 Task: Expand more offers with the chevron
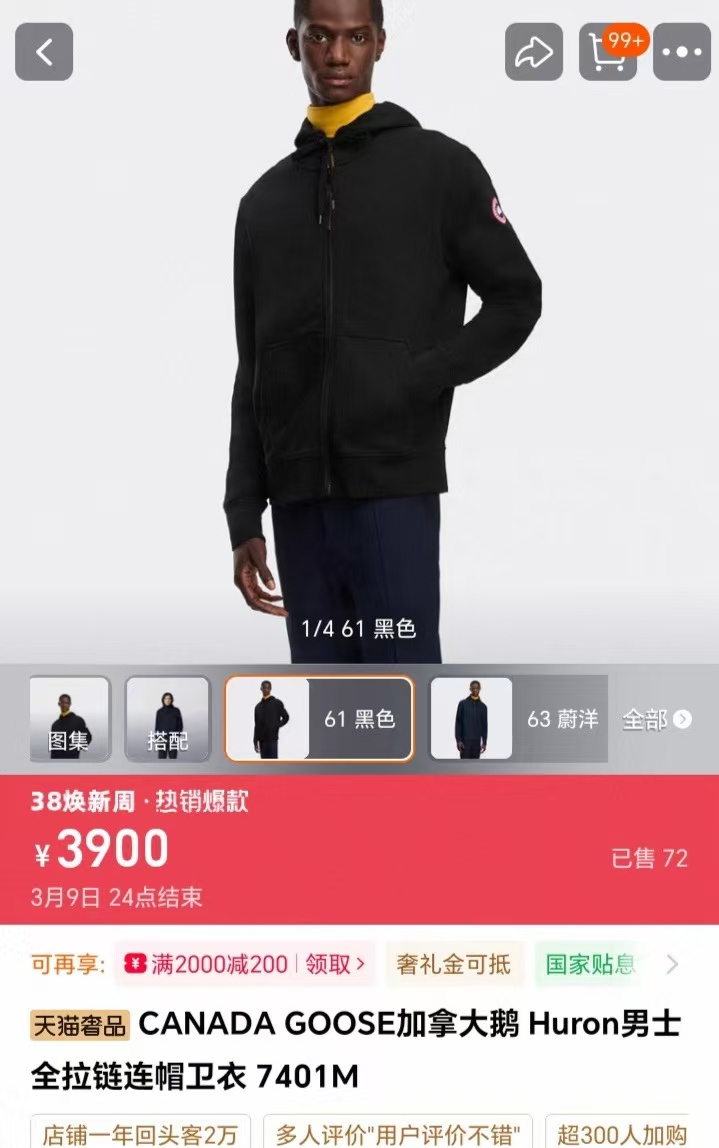tap(672, 964)
